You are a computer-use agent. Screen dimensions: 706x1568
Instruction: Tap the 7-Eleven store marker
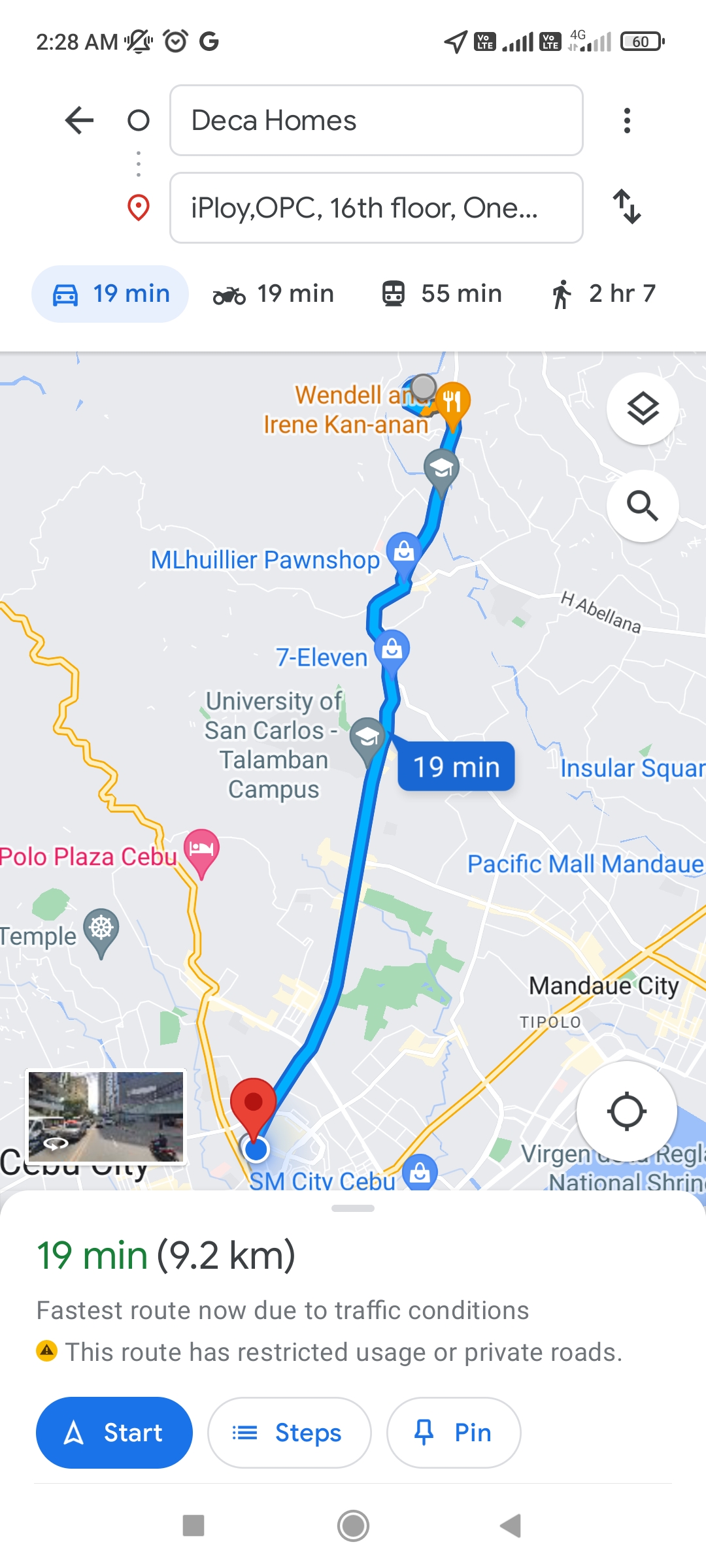(392, 650)
